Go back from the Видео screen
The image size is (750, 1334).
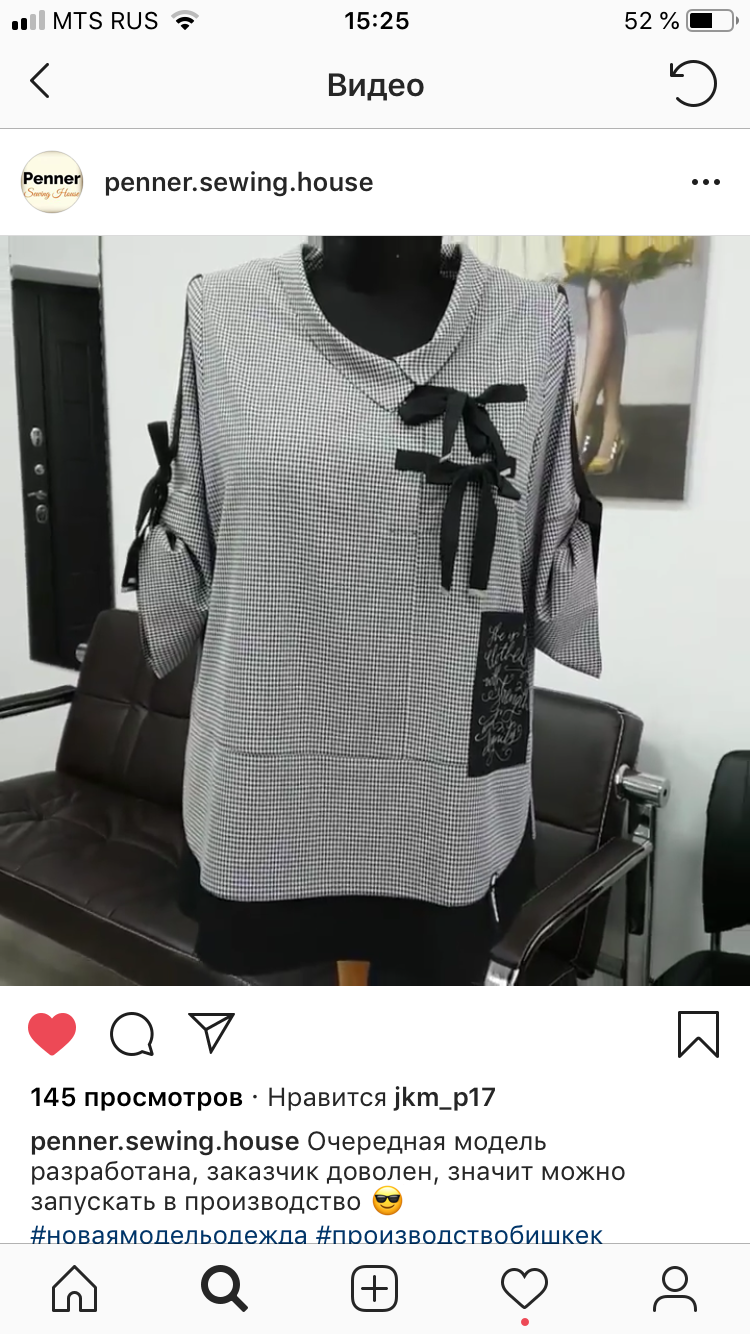[x=40, y=82]
